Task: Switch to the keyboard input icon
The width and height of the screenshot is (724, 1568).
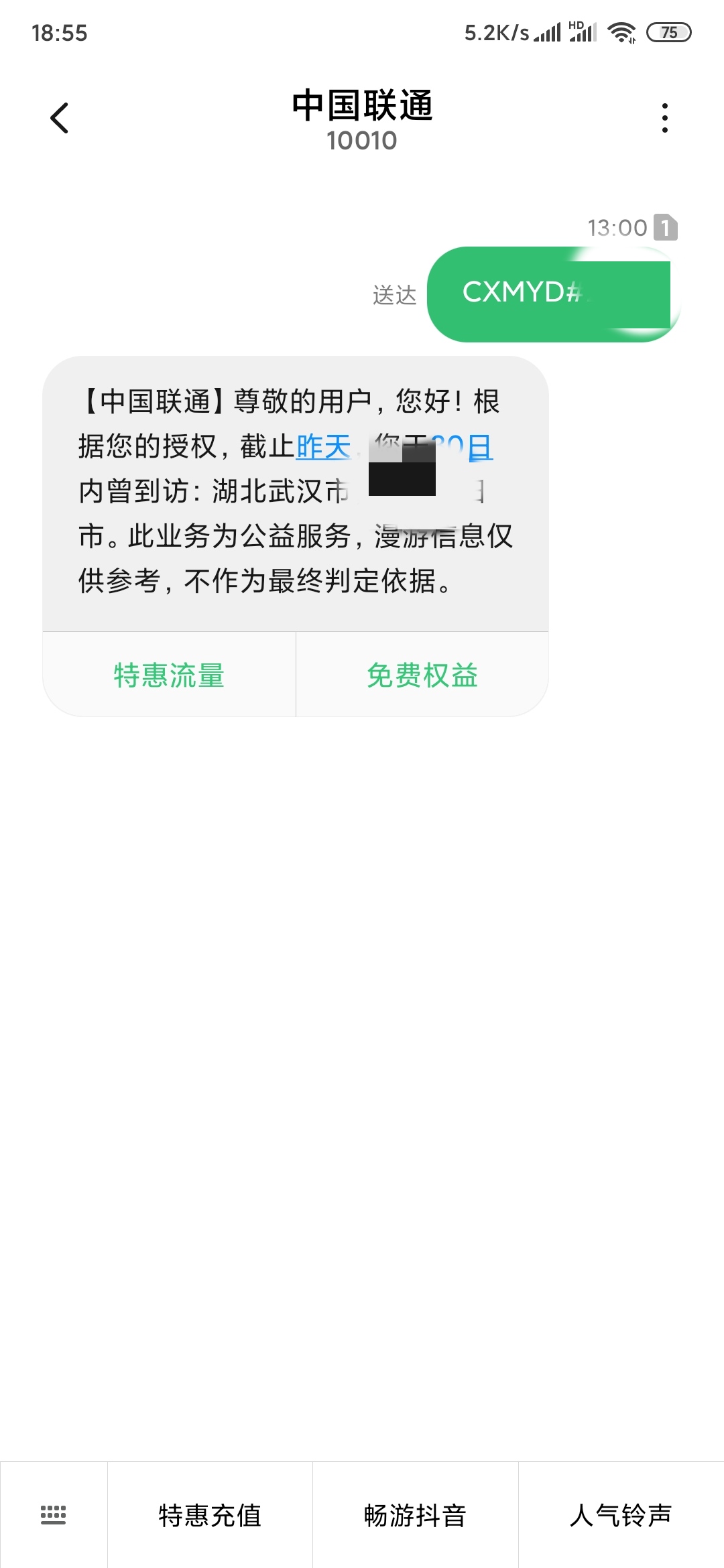Action: tap(54, 1514)
